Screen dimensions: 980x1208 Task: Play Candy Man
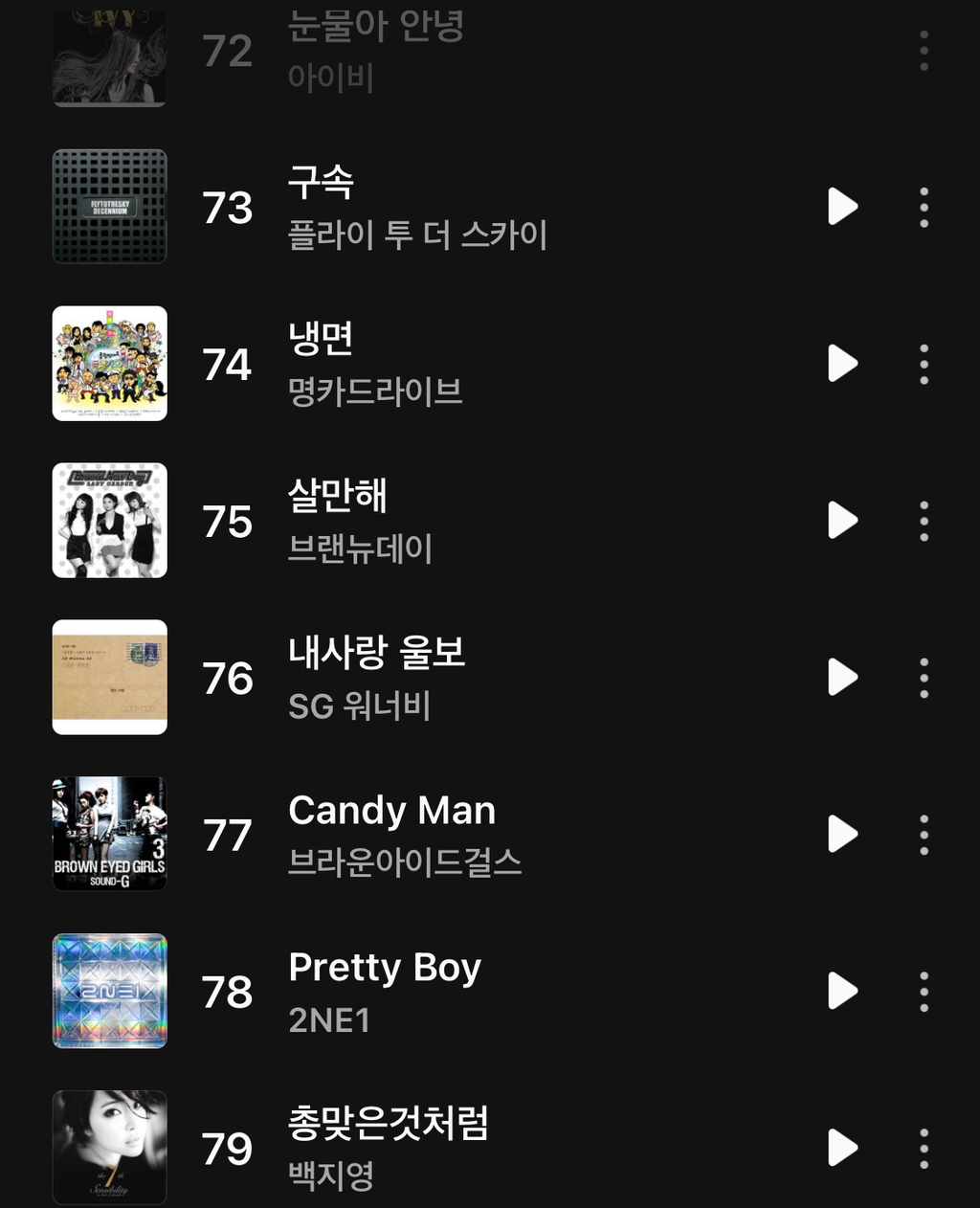pyautogui.click(x=842, y=835)
